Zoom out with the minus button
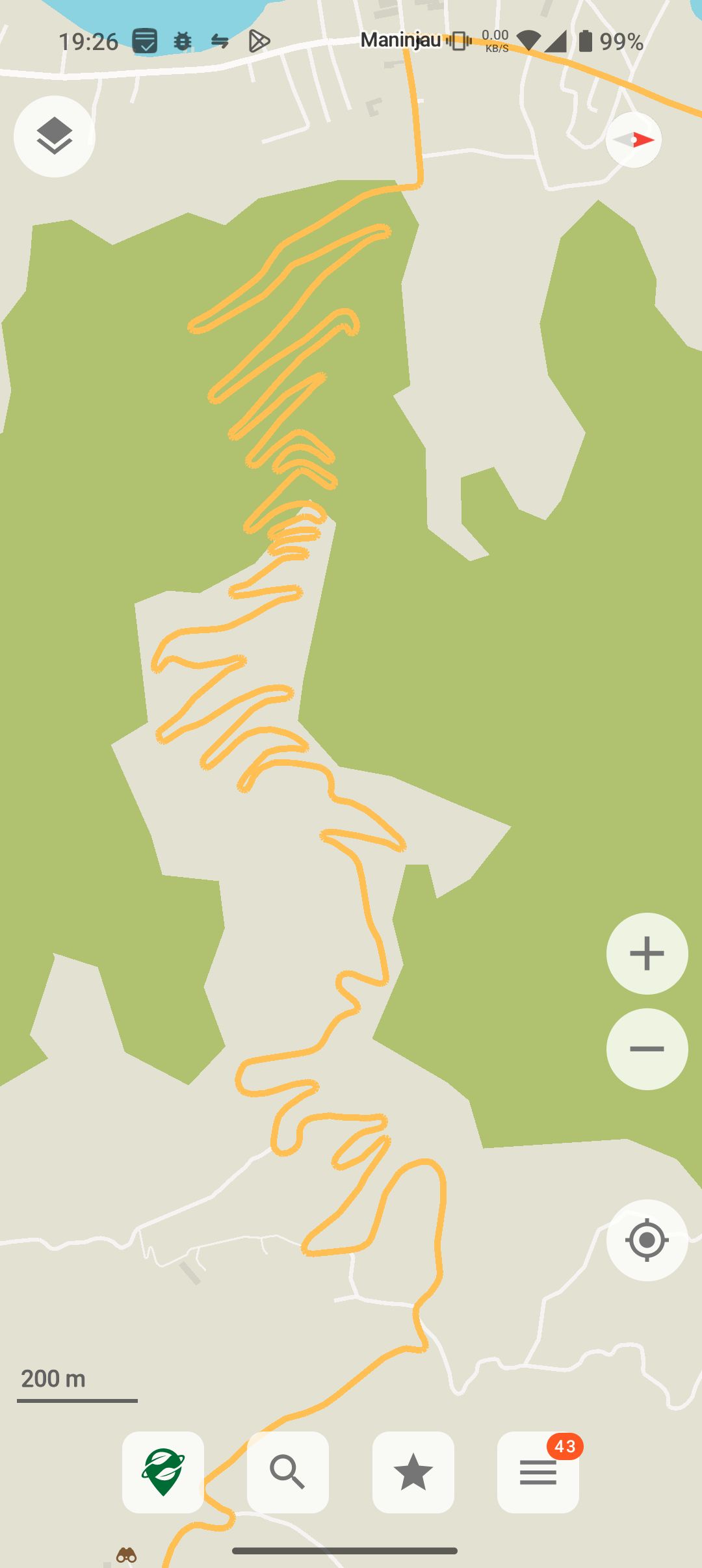Image resolution: width=702 pixels, height=1568 pixels. pyautogui.click(x=647, y=1049)
